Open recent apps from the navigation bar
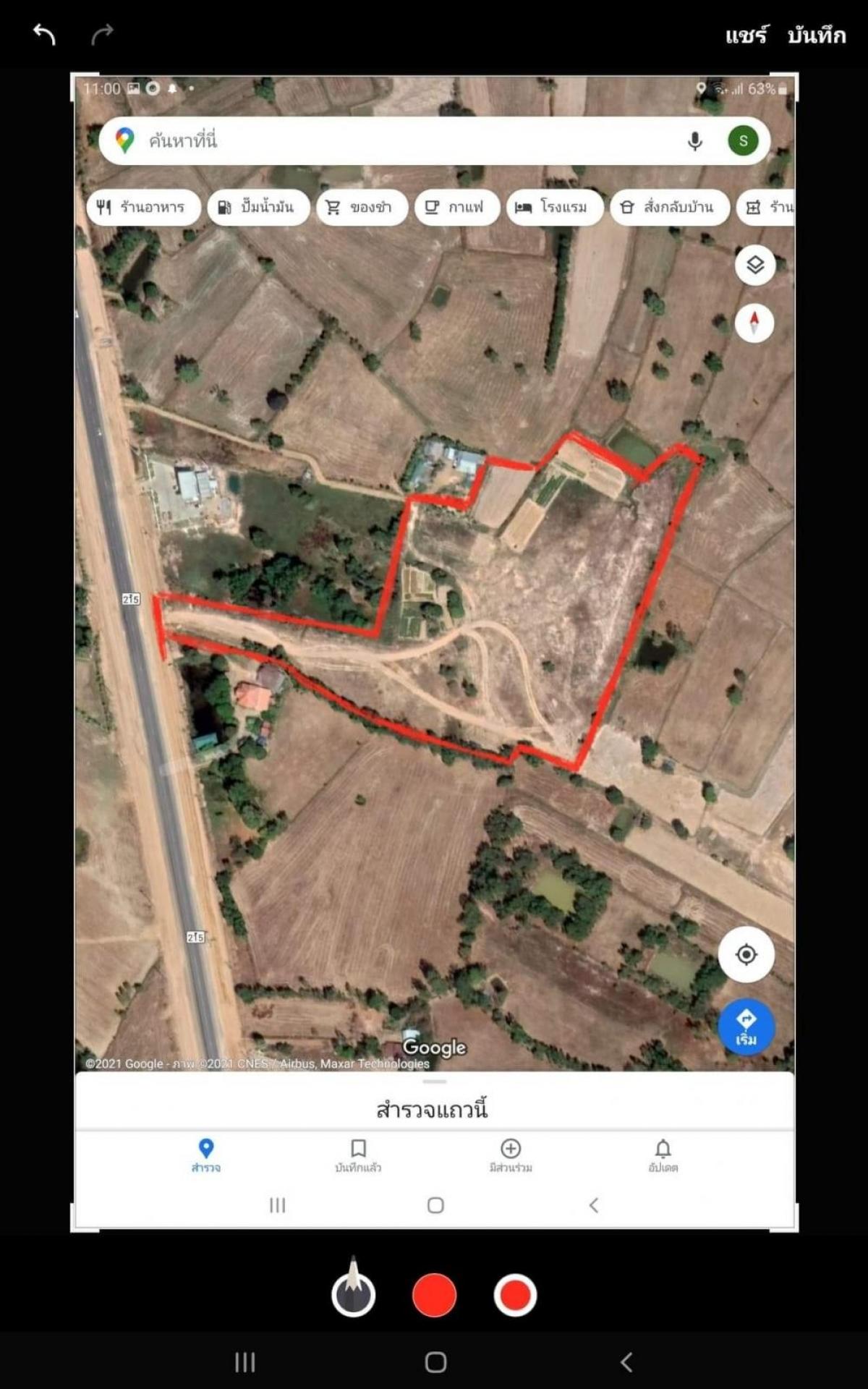Screen dimensions: 868x1389 tap(245, 1362)
